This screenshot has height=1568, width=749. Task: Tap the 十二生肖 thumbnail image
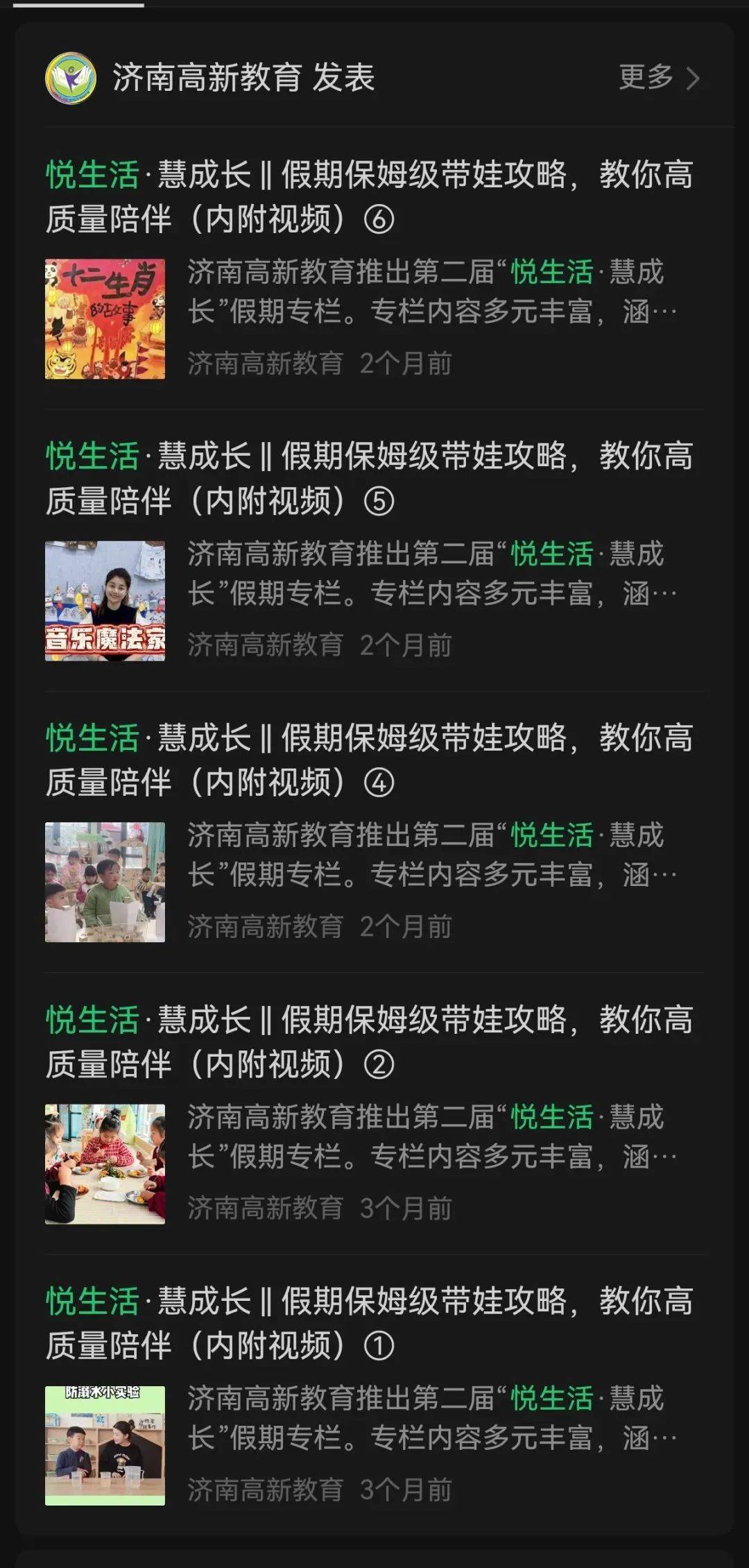[105, 319]
